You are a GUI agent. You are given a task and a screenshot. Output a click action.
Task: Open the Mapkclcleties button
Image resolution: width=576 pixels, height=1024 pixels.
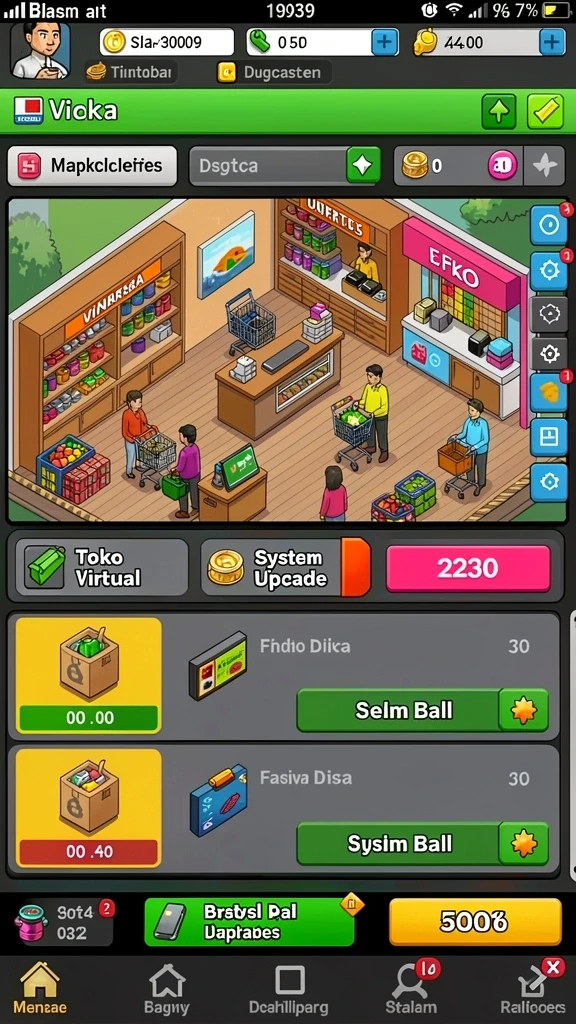point(92,166)
